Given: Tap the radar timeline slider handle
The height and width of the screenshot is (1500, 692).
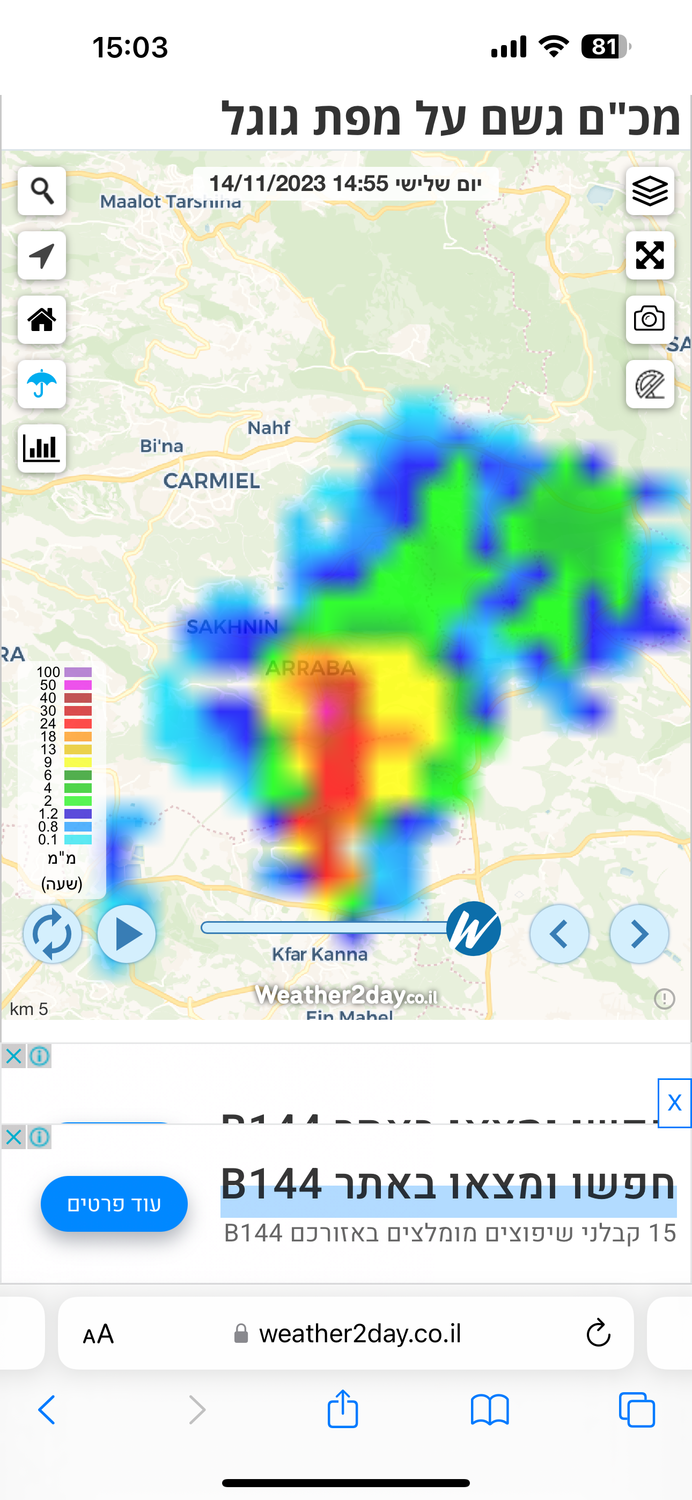Looking at the screenshot, I should point(473,928).
